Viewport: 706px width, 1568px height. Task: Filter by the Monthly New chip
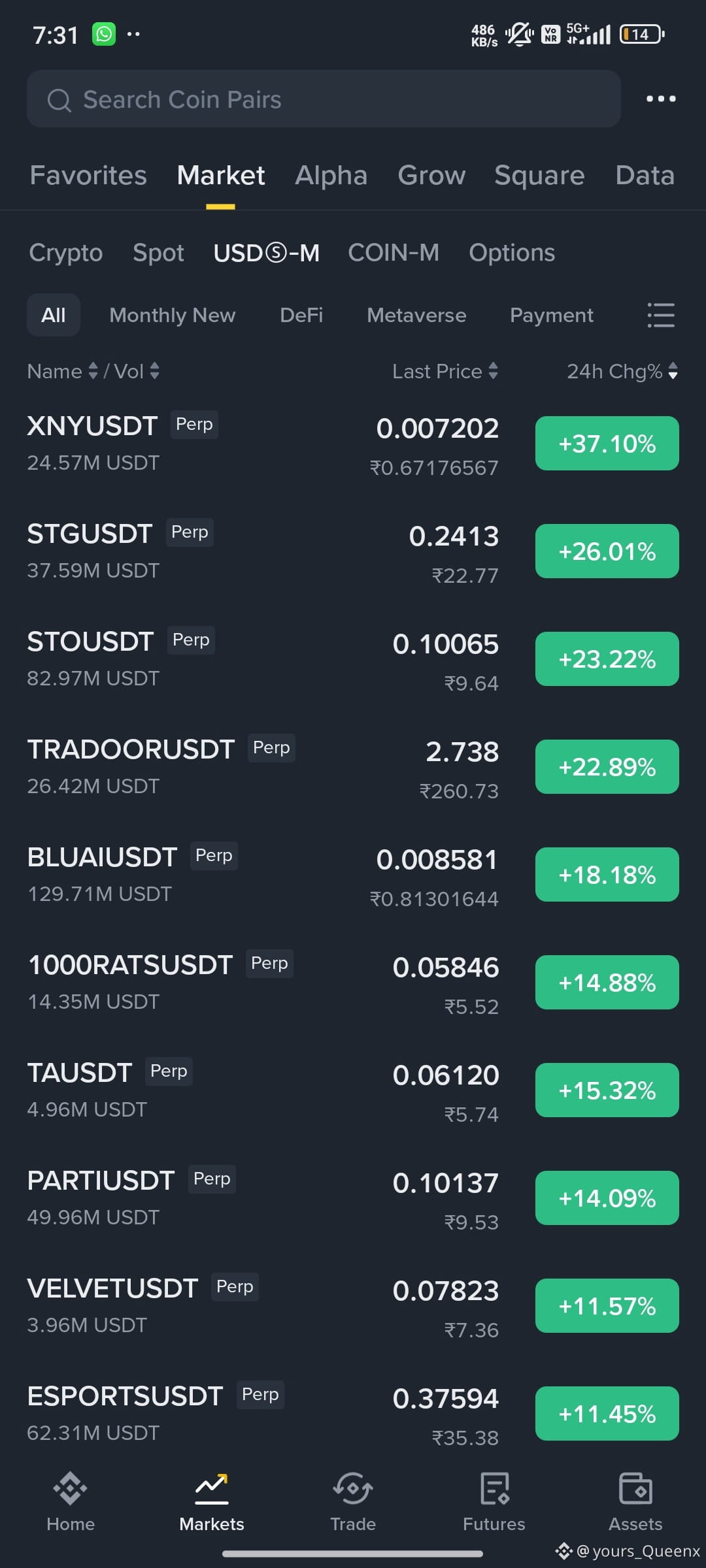coord(173,315)
